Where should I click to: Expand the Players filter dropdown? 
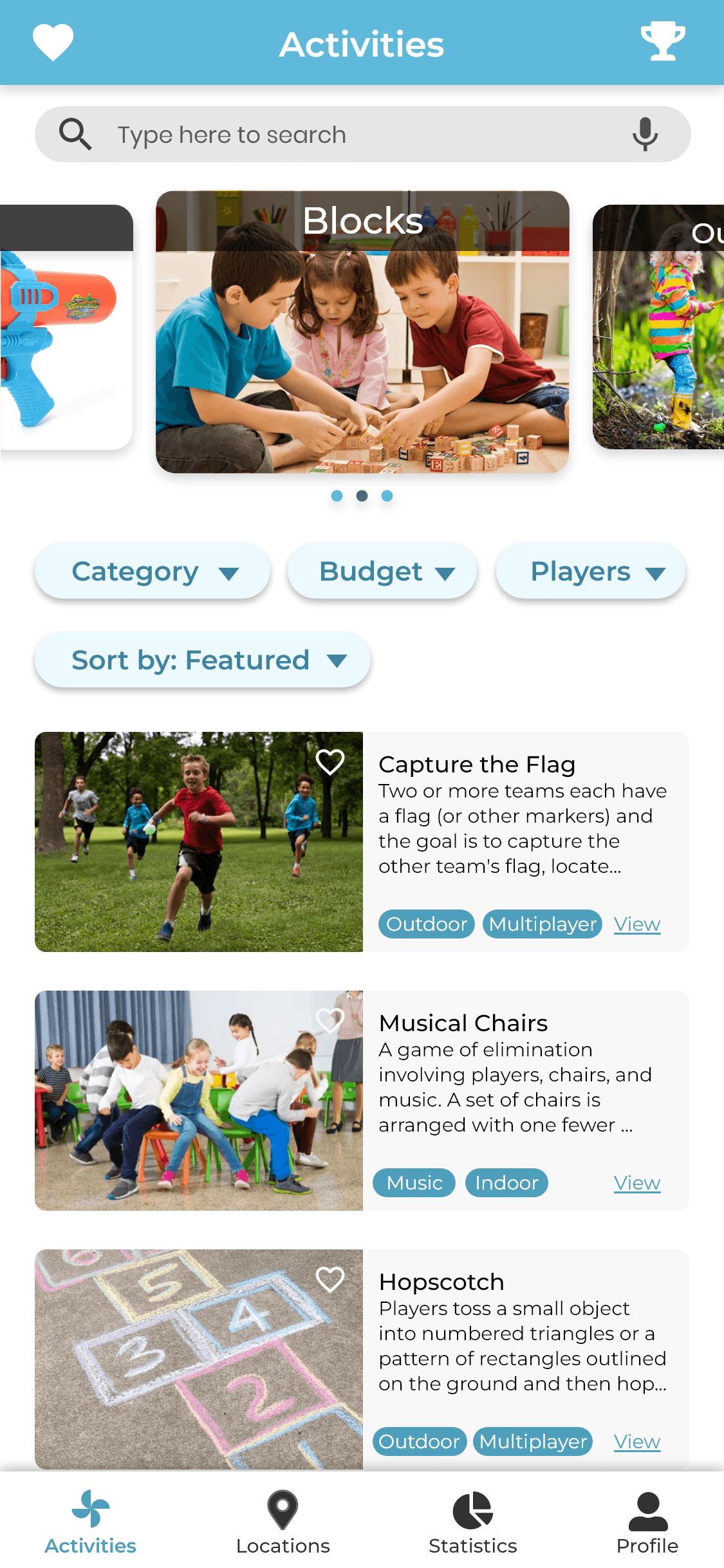tap(591, 572)
